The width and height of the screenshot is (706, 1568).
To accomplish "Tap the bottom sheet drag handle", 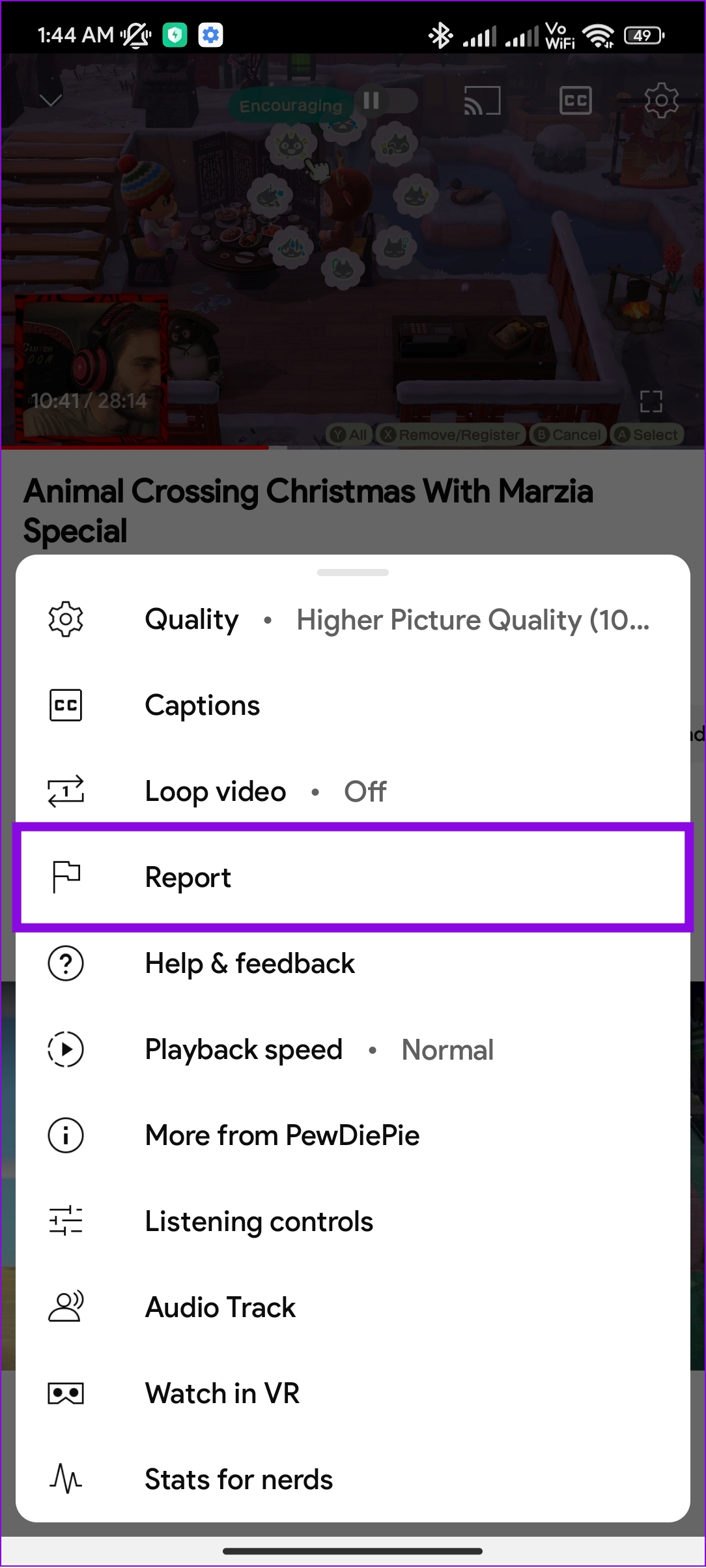I will pyautogui.click(x=353, y=572).
